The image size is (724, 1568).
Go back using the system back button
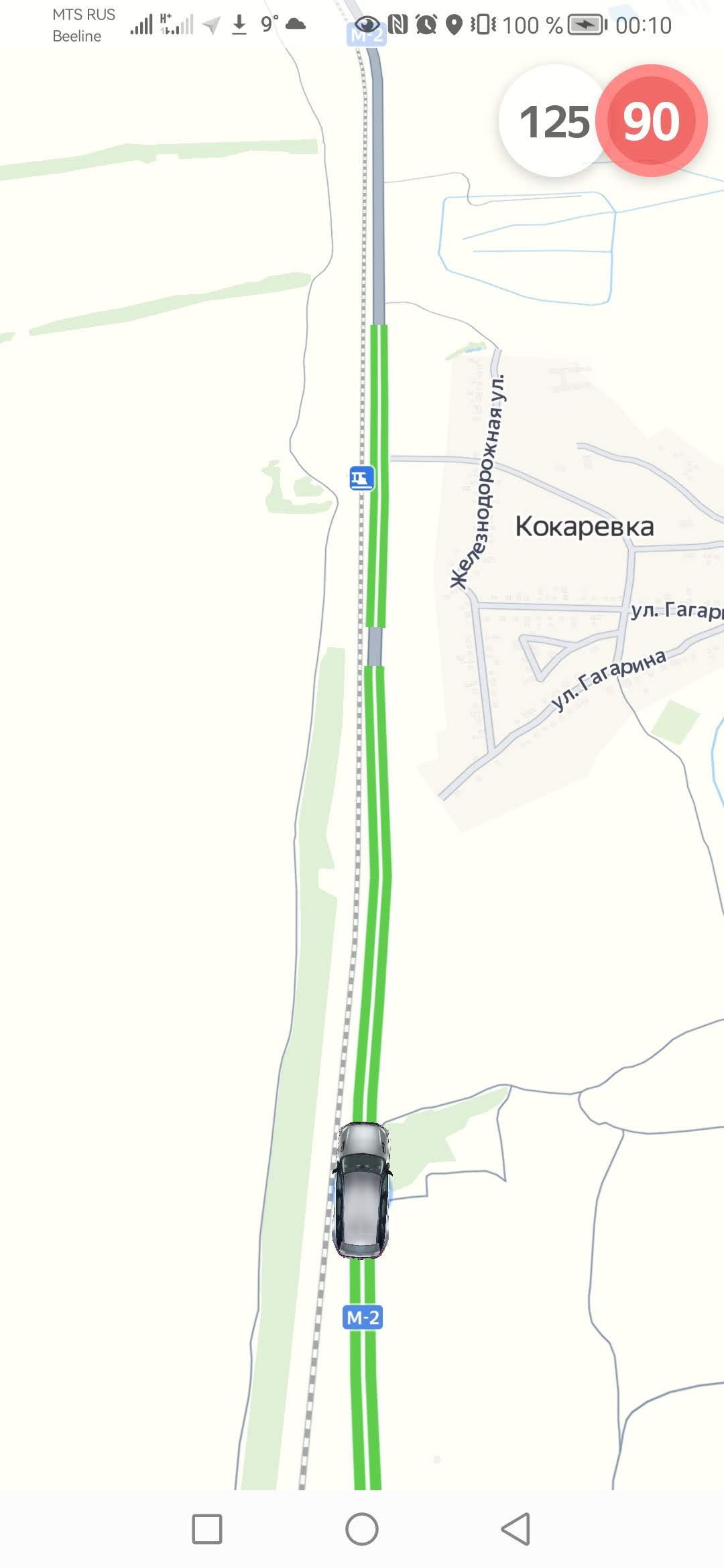[516, 1529]
